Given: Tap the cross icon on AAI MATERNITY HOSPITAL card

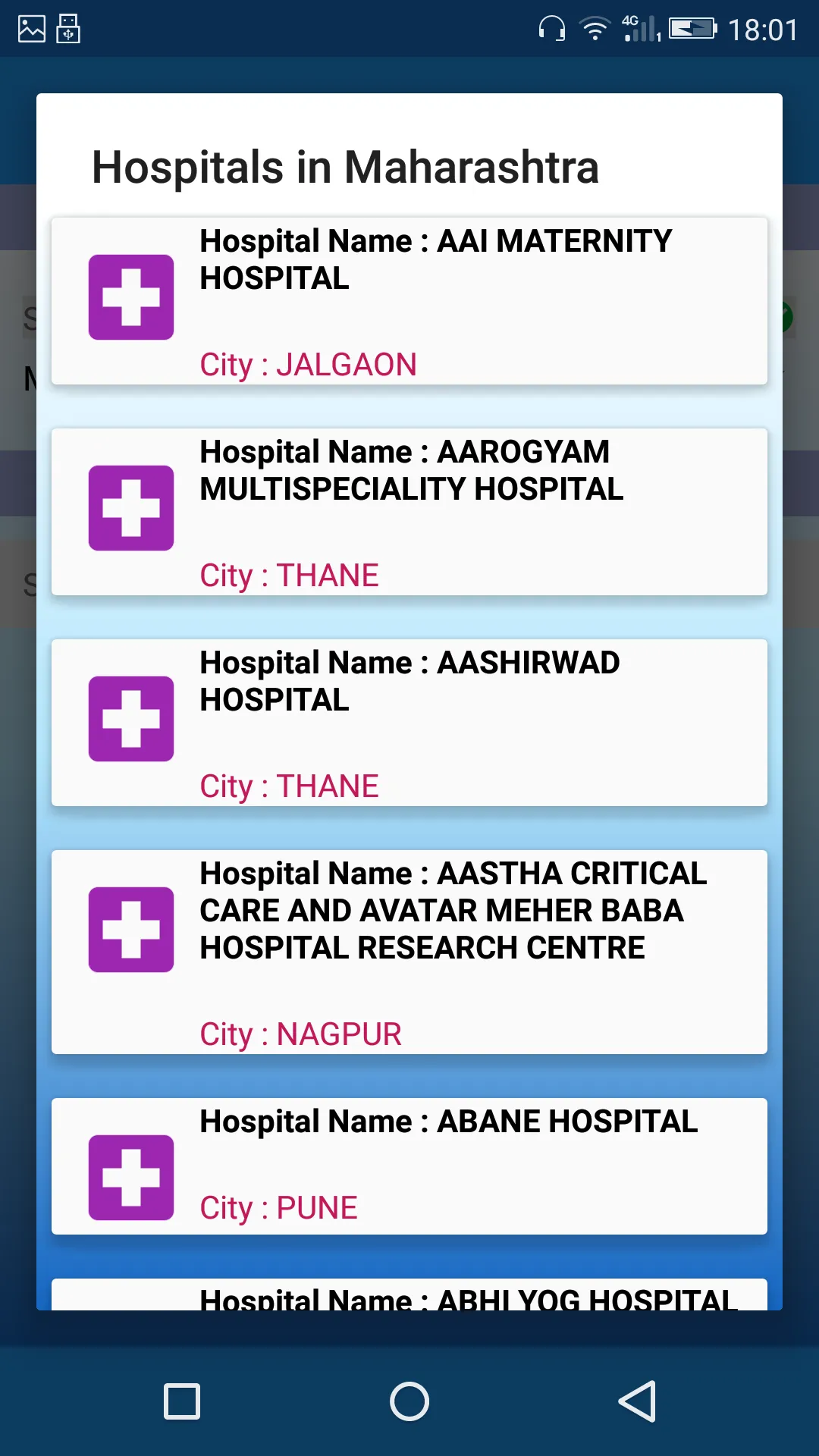Looking at the screenshot, I should [131, 297].
